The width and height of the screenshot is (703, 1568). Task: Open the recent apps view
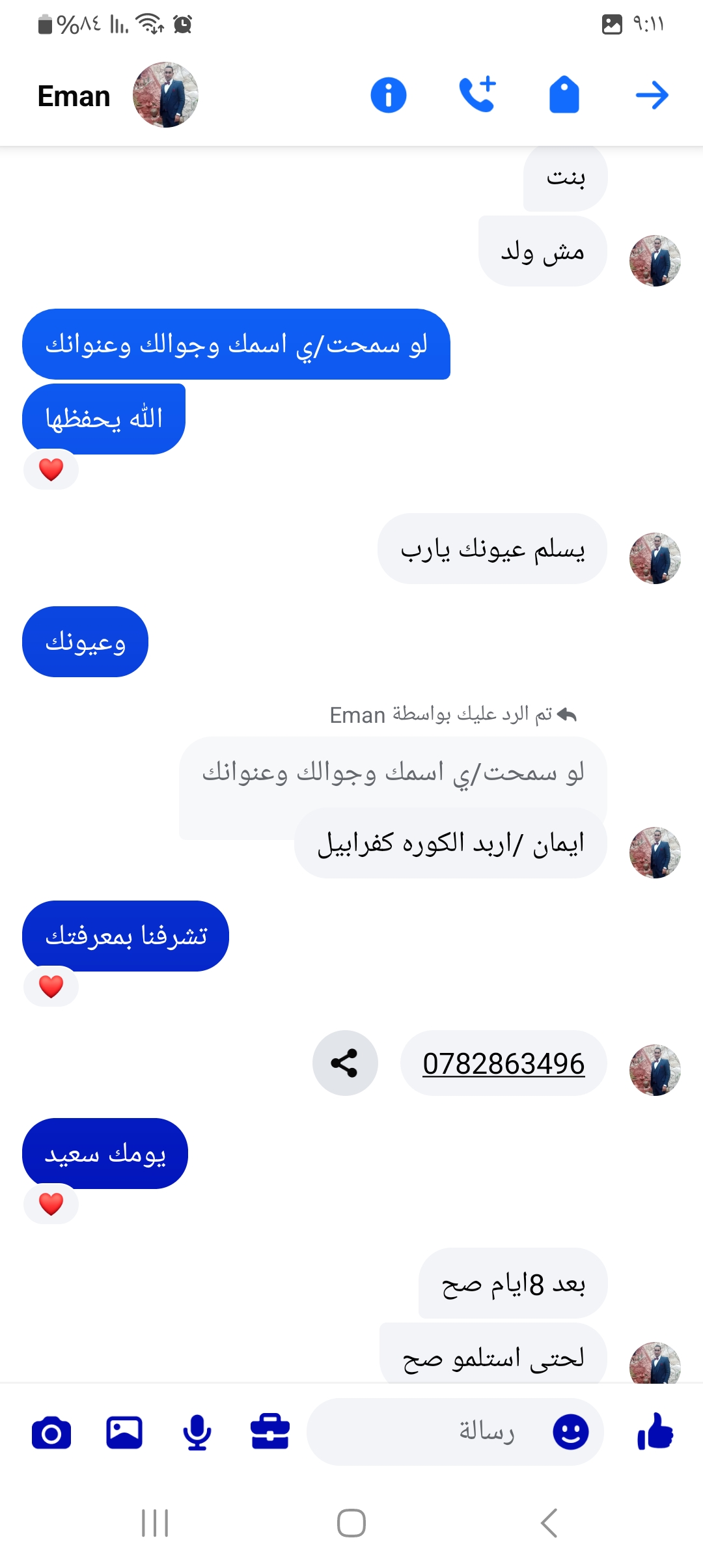click(155, 1523)
